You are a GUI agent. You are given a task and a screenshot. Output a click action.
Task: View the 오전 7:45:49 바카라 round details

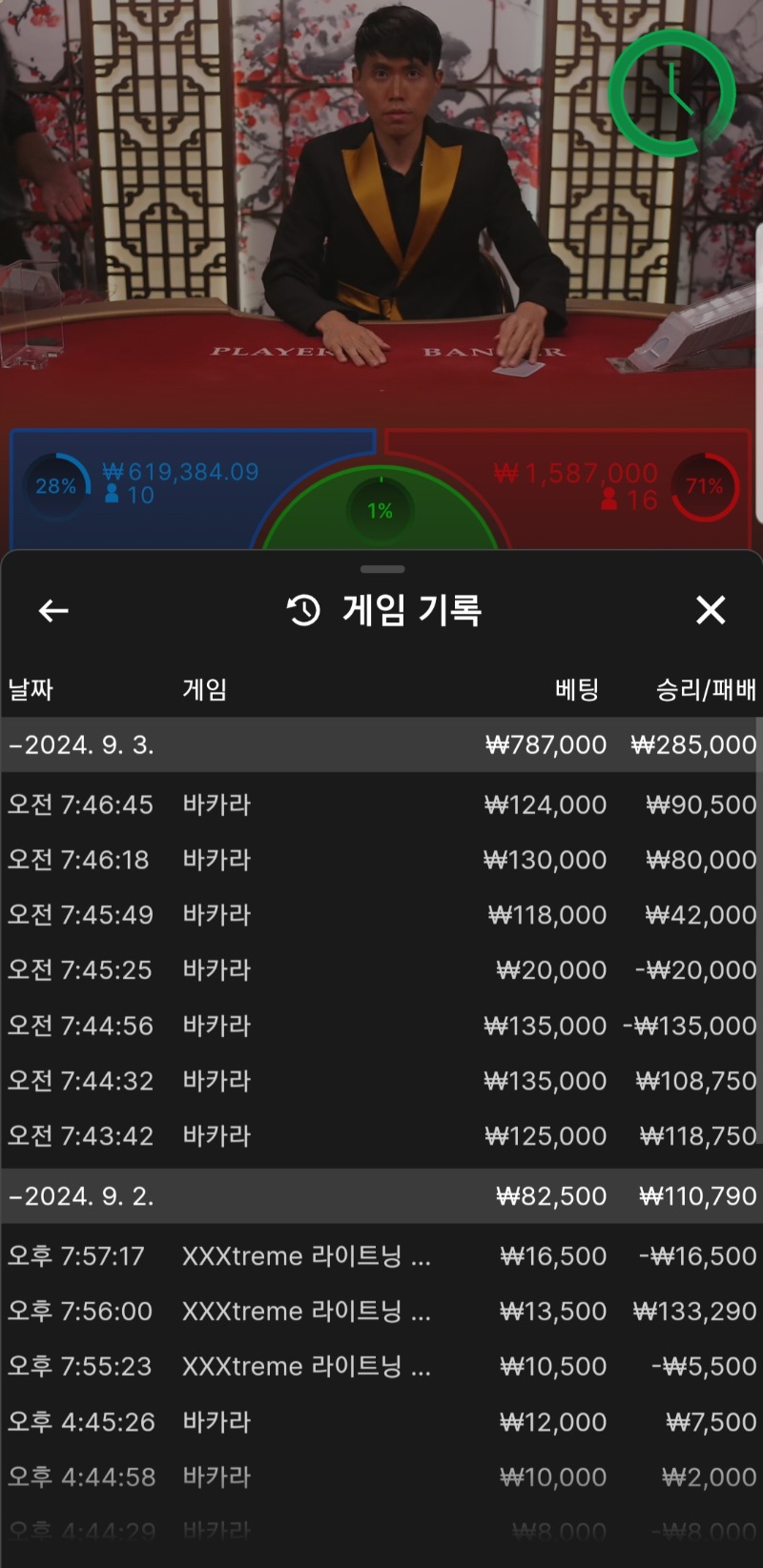click(381, 915)
